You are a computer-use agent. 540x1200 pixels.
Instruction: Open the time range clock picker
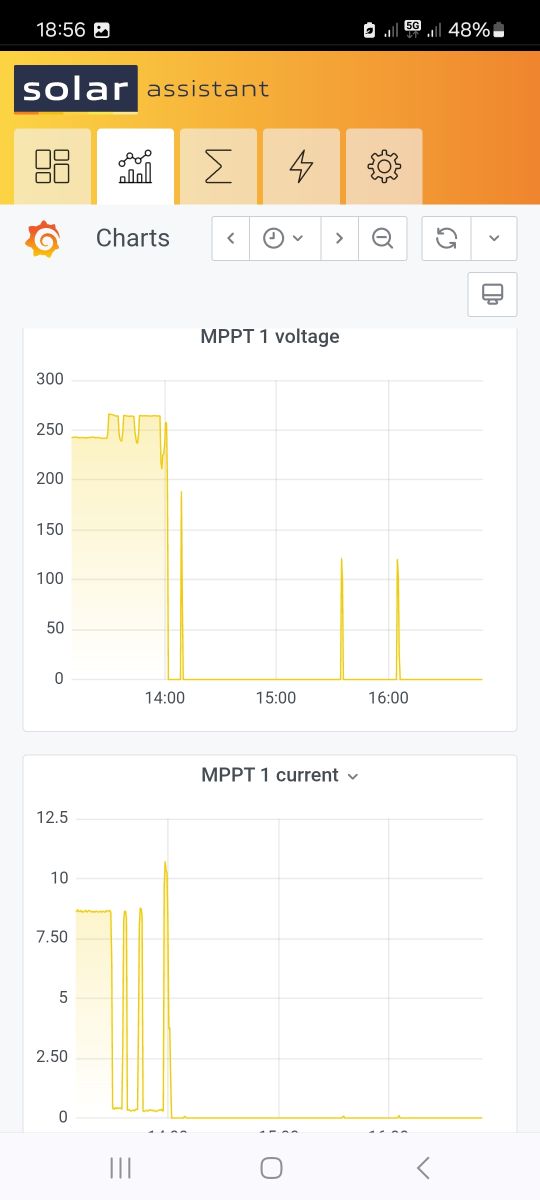pyautogui.click(x=285, y=238)
